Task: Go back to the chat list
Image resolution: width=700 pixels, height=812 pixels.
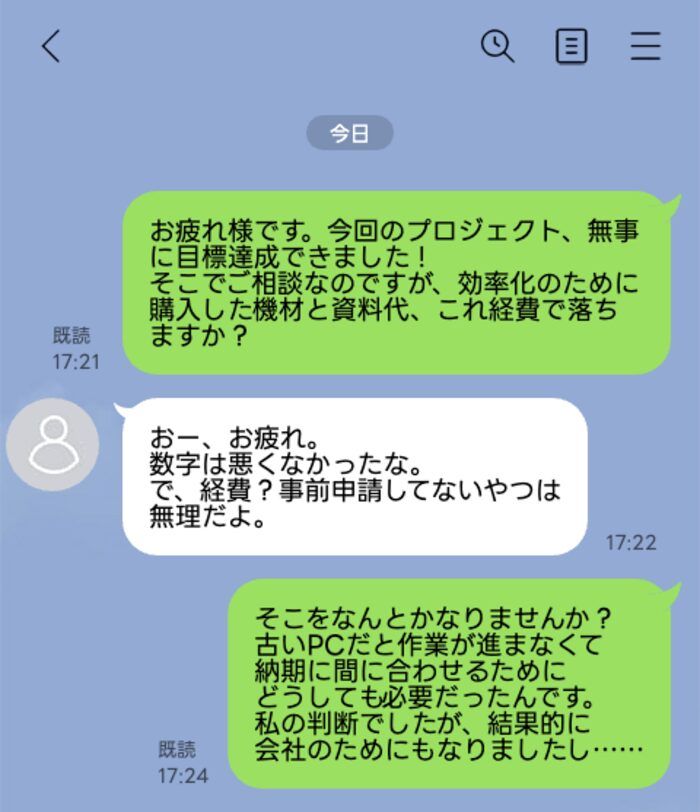Action: [x=51, y=46]
